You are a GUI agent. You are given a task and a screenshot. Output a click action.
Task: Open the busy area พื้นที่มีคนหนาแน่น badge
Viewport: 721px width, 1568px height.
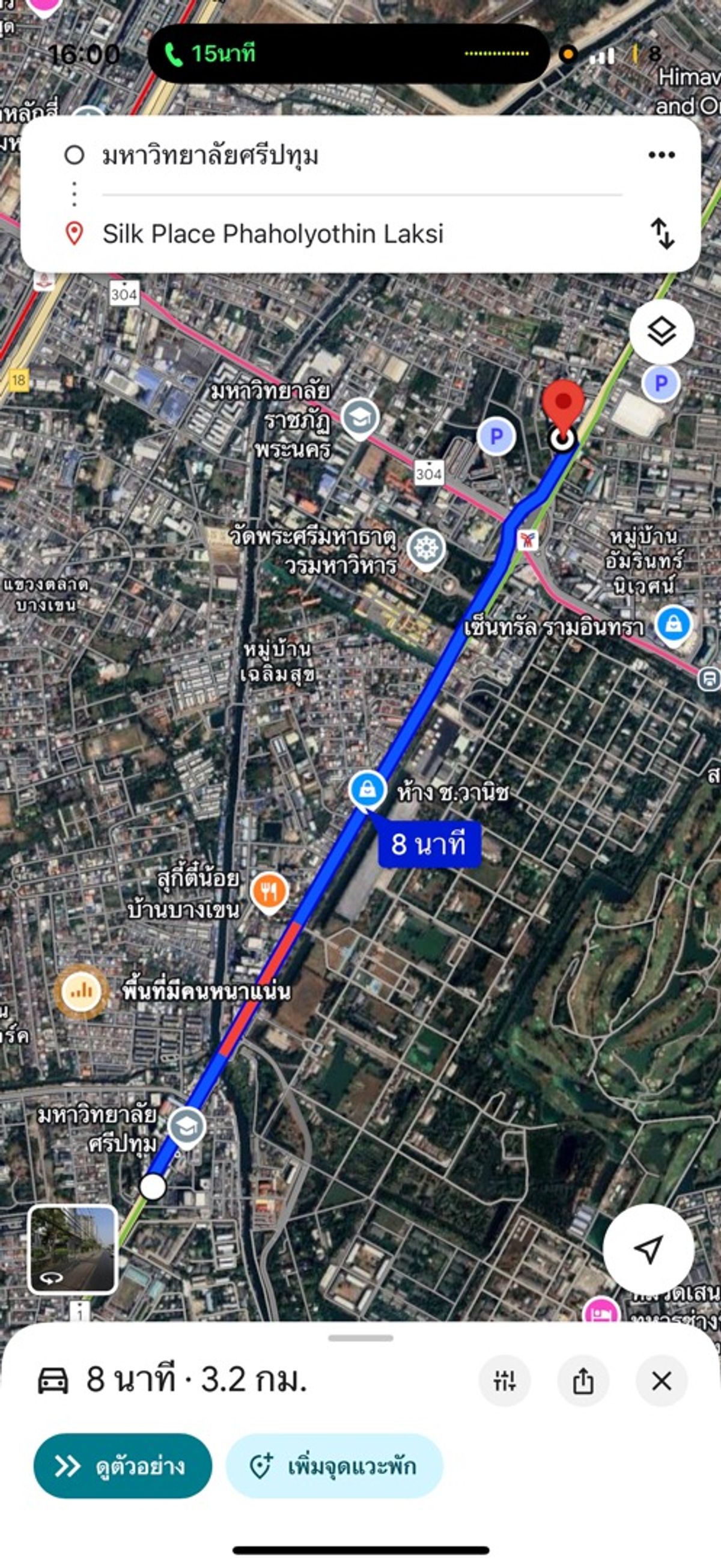pyautogui.click(x=81, y=991)
